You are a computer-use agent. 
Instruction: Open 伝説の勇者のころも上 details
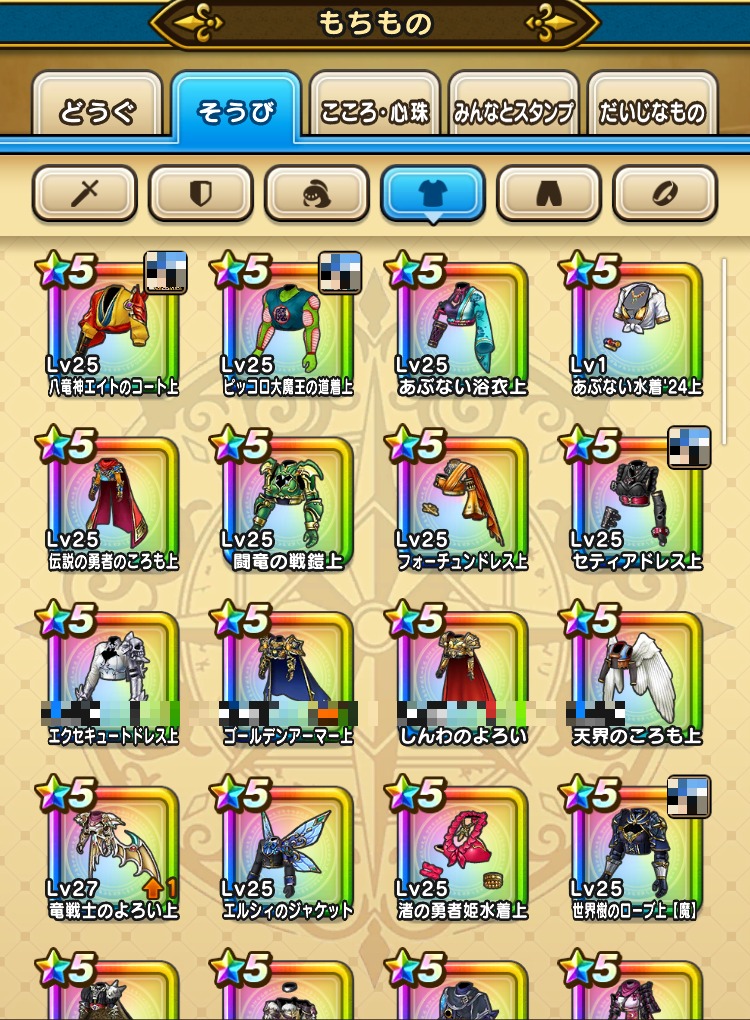[113, 505]
